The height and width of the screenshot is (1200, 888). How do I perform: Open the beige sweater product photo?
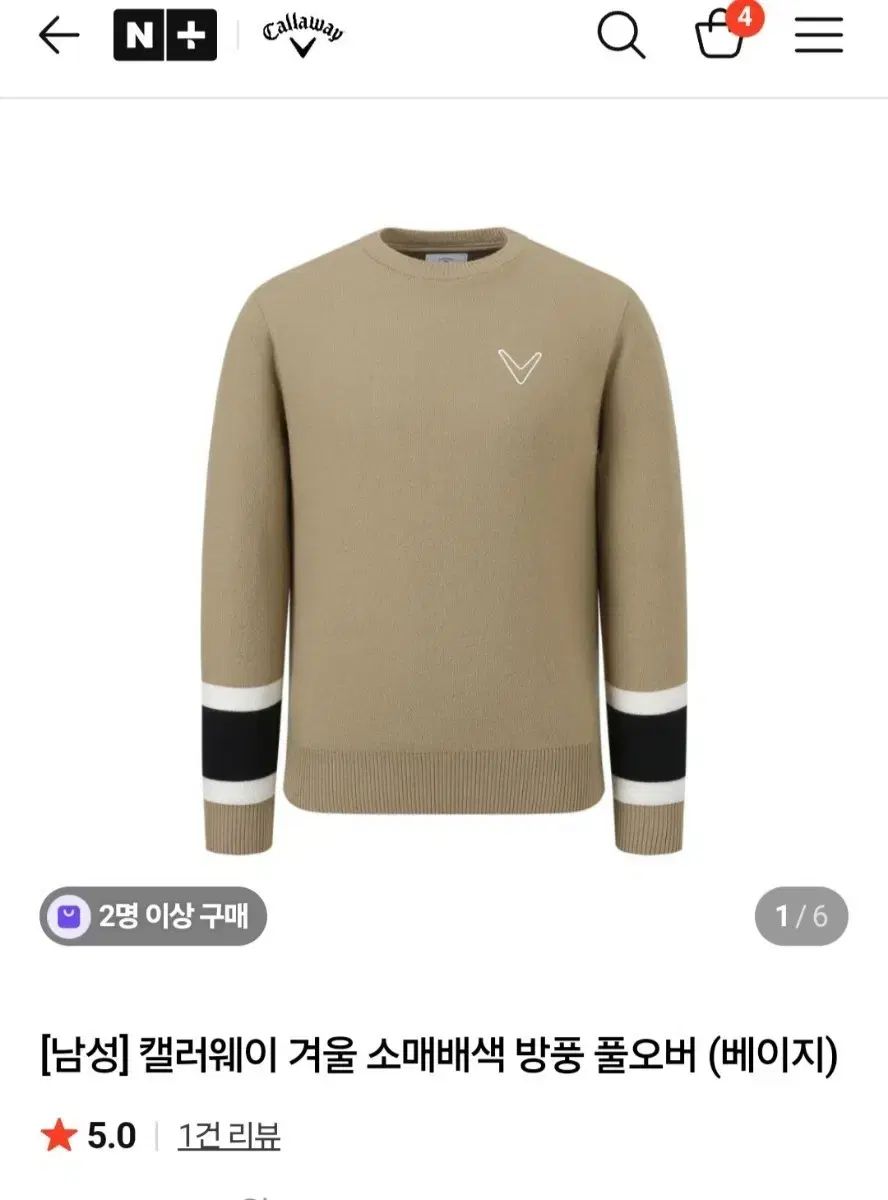coord(444,540)
